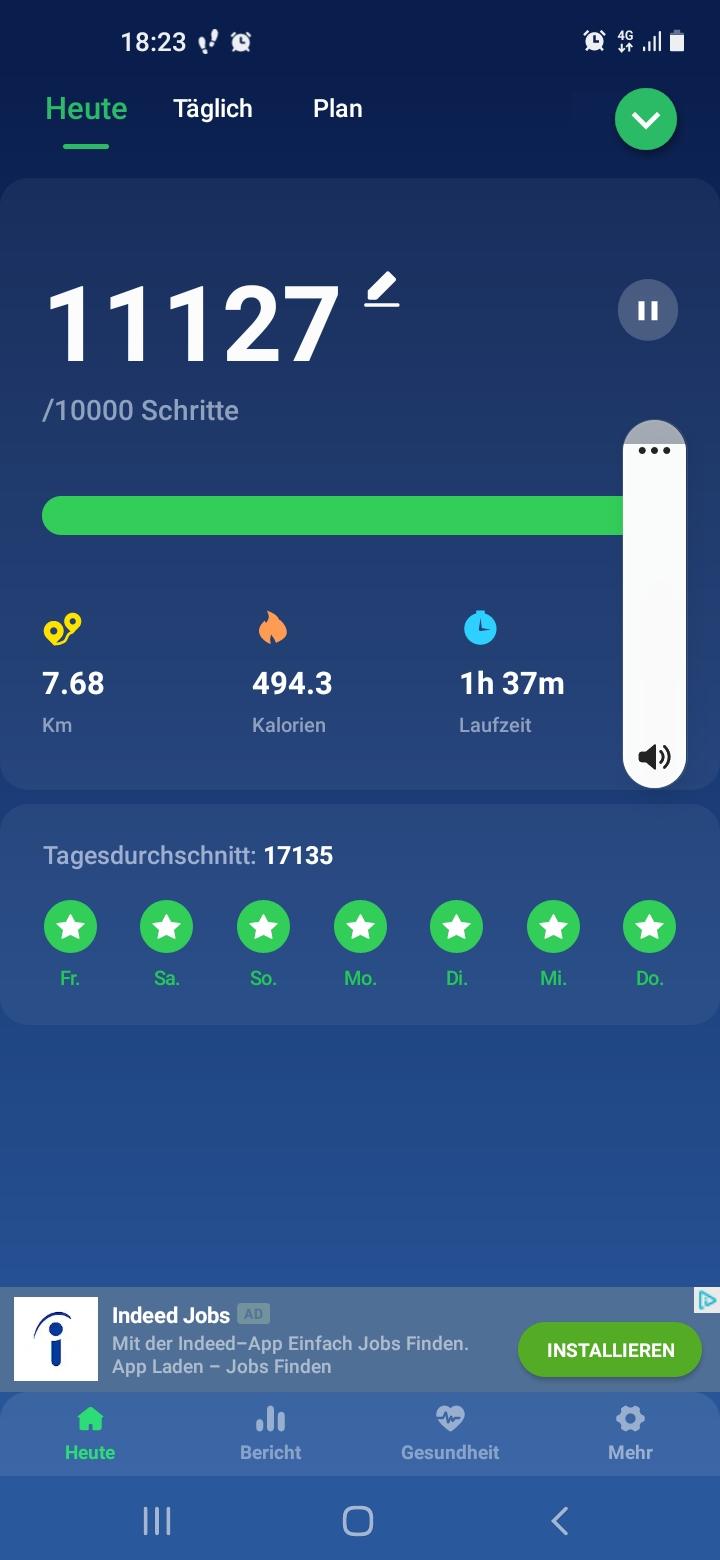Image resolution: width=720 pixels, height=1560 pixels.
Task: Tap Heute in the bottom navigation
Action: [x=90, y=1433]
